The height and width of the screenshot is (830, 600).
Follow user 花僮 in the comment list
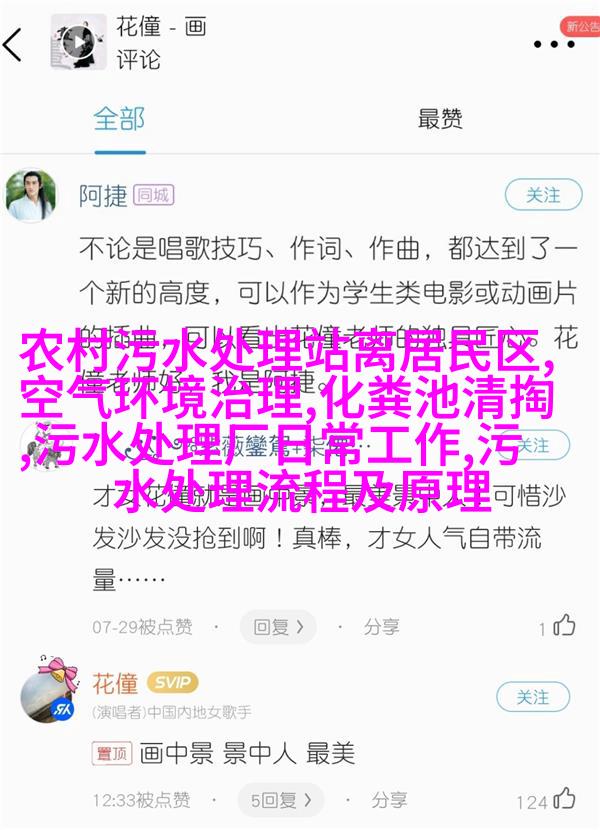[534, 697]
